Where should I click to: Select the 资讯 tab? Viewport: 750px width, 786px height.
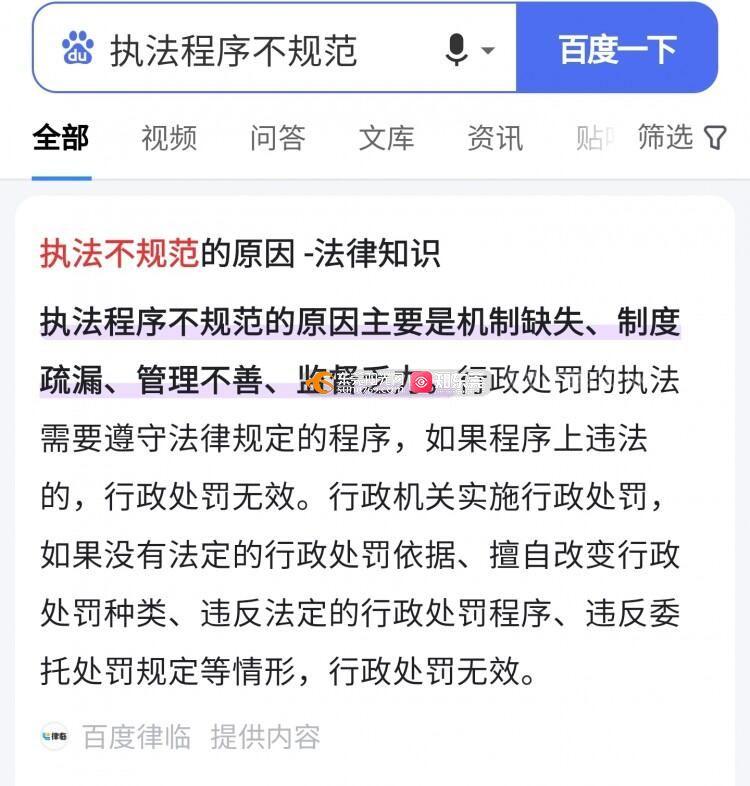pos(495,138)
